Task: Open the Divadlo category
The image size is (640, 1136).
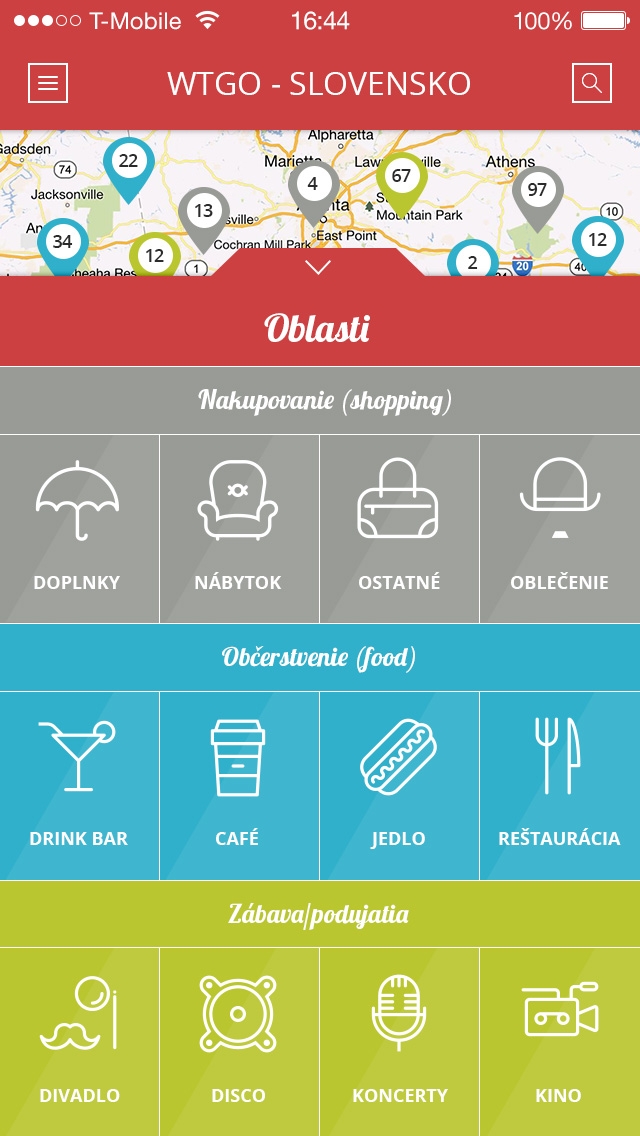Action: pyautogui.click(x=79, y=1042)
